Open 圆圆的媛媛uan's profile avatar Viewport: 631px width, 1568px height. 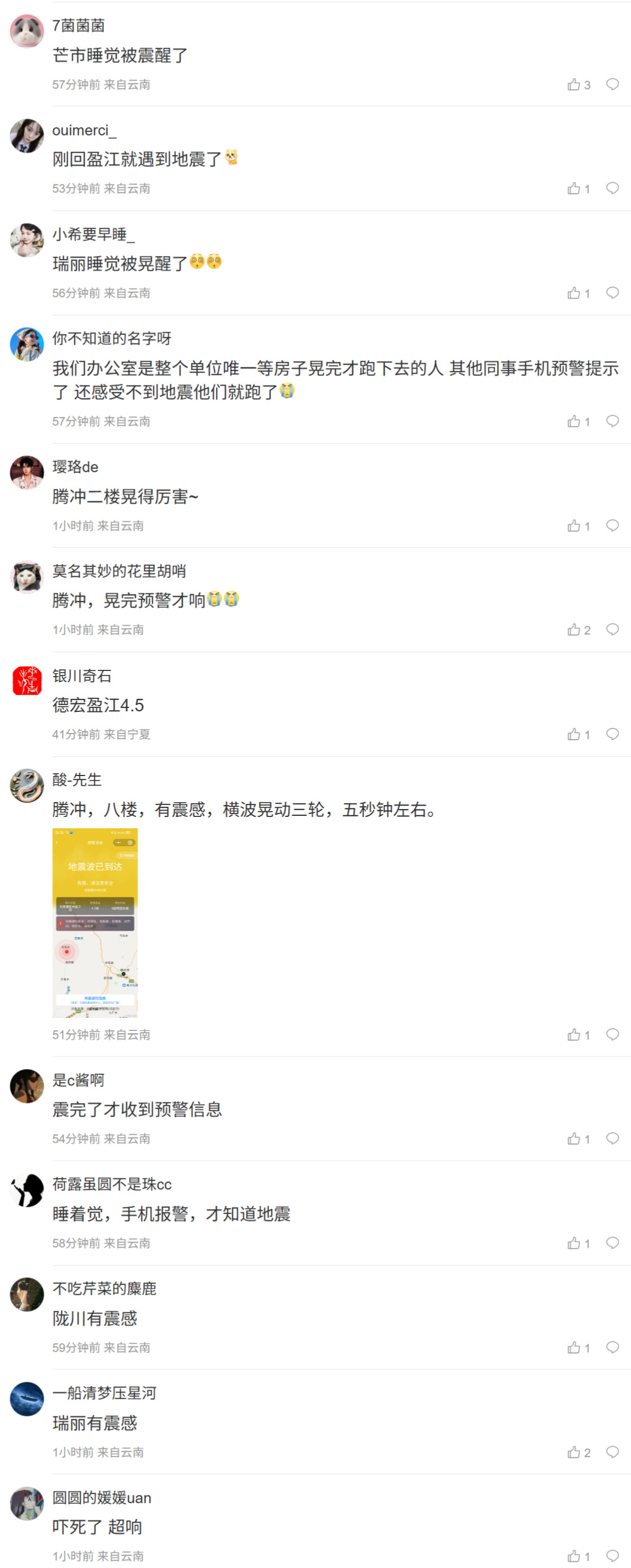[27, 1503]
